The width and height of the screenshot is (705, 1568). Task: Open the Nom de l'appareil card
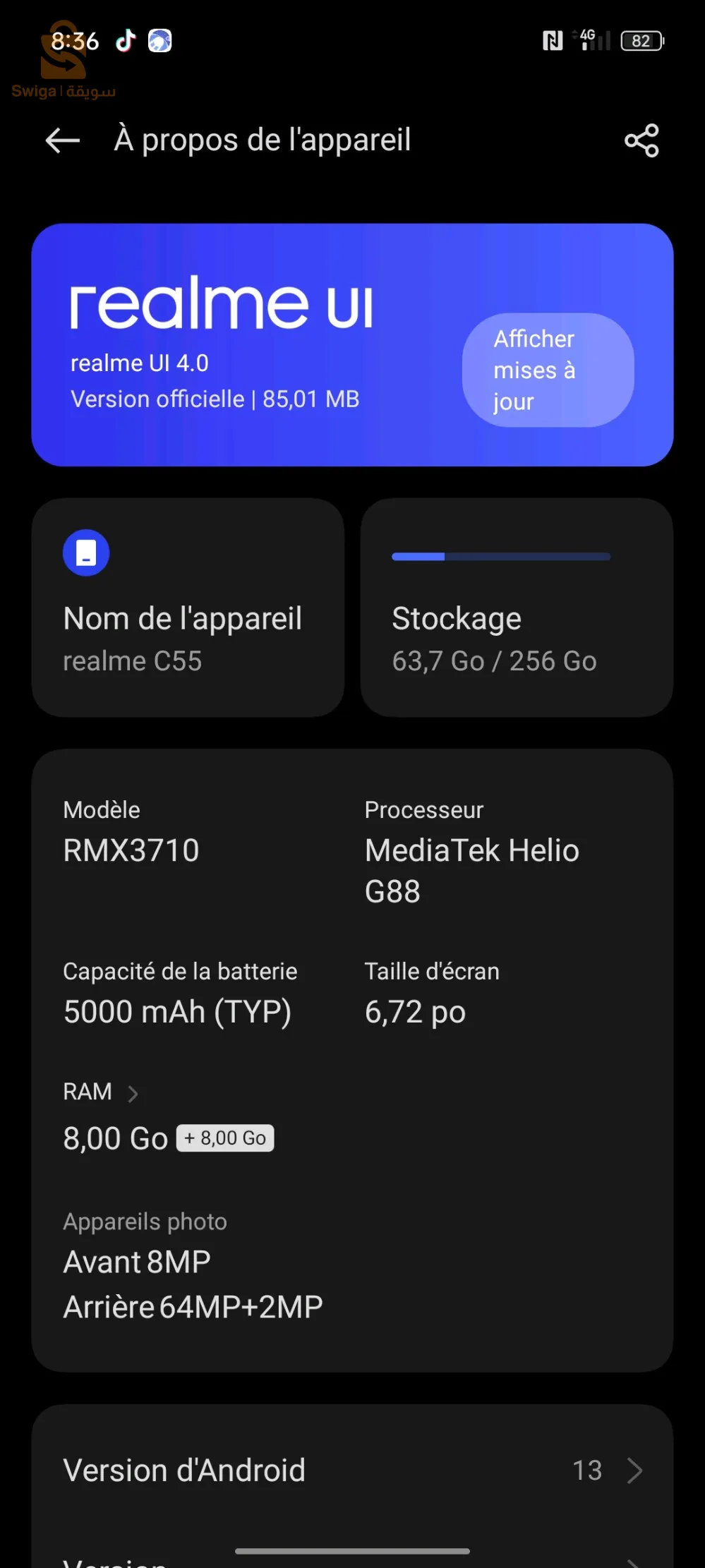point(188,608)
